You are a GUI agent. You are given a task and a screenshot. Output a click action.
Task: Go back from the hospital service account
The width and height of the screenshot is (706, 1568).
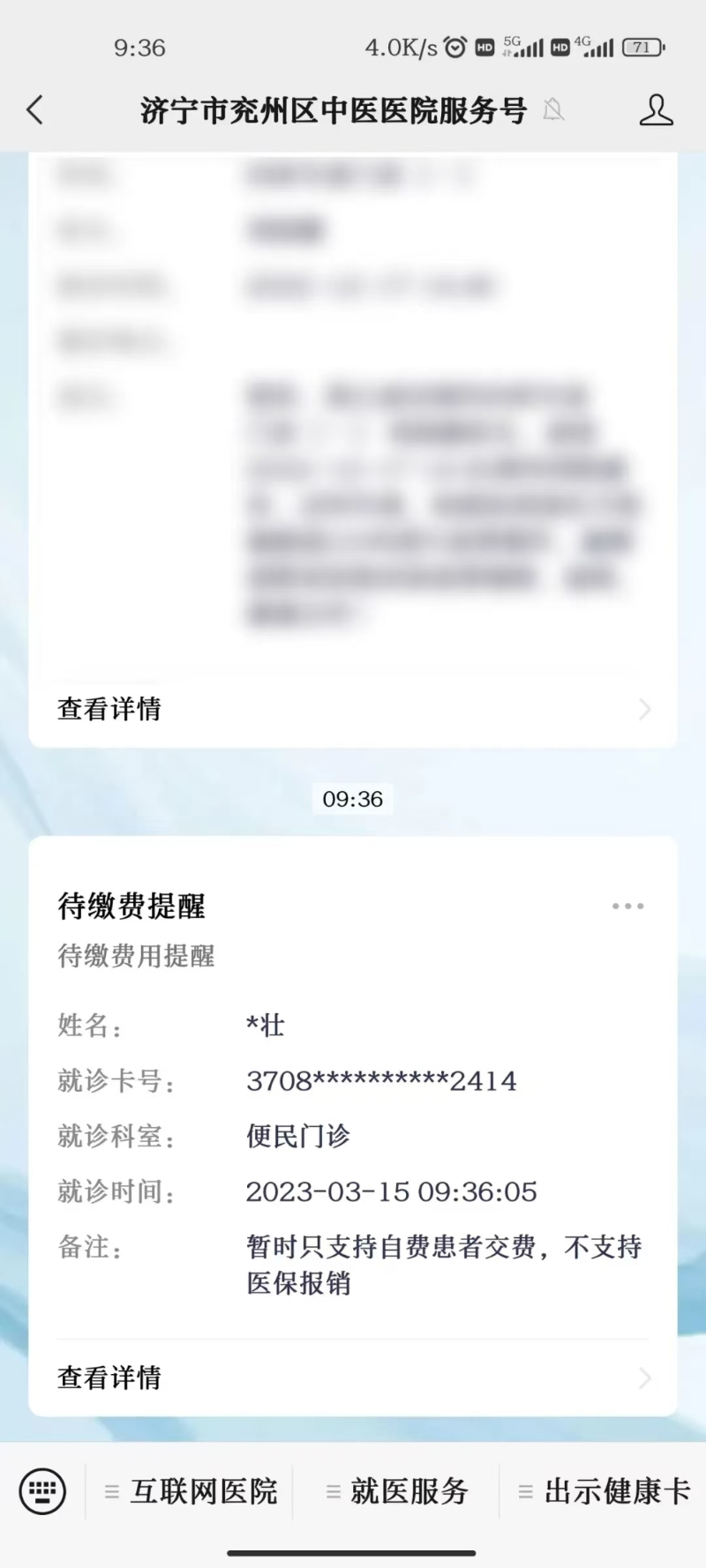tap(35, 110)
